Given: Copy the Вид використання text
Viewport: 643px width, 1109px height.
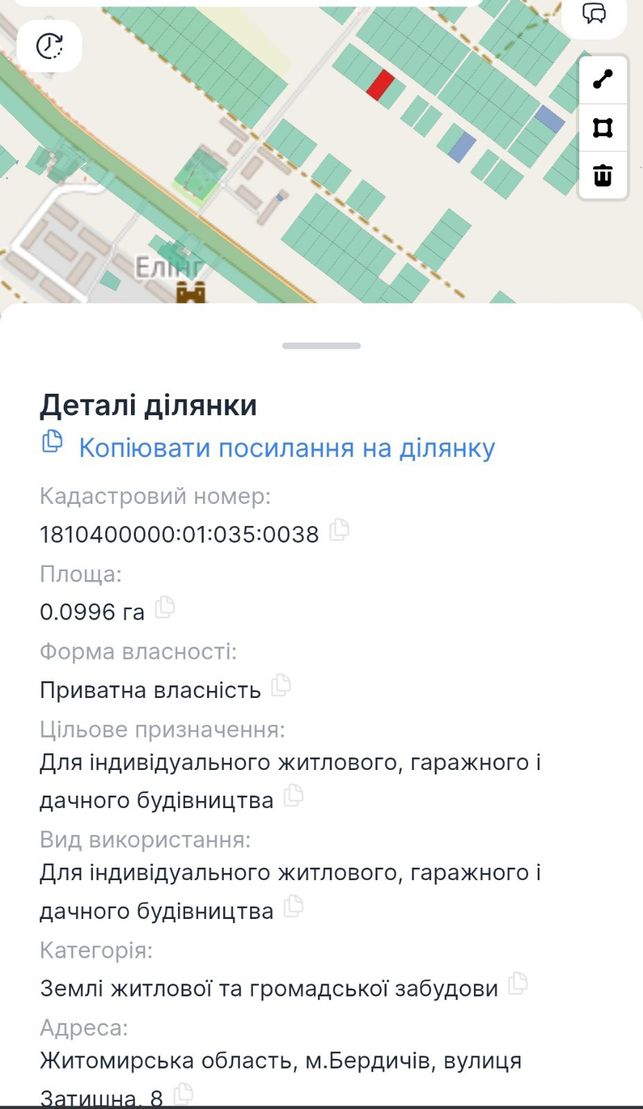Looking at the screenshot, I should point(294,907).
